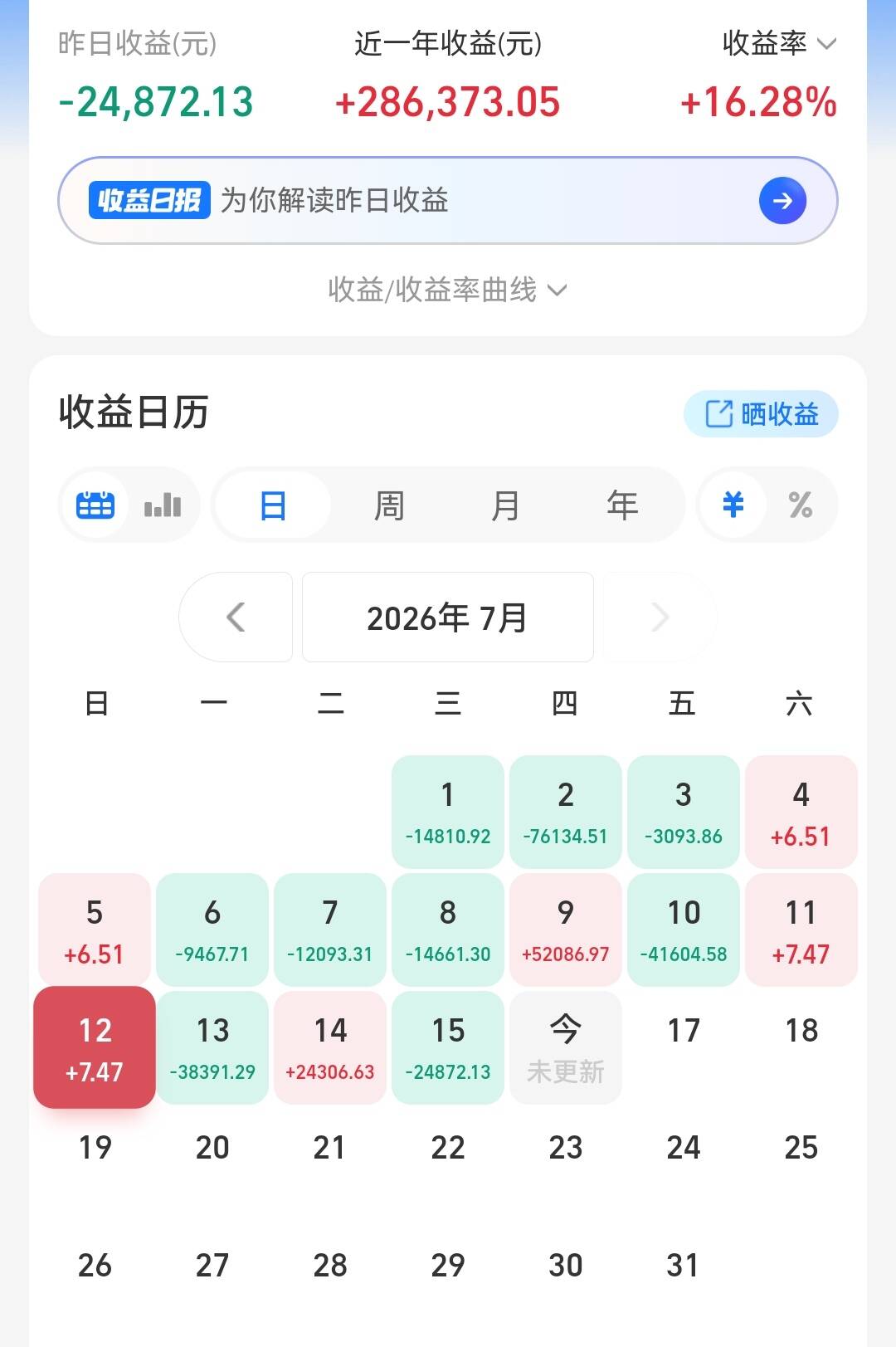Switch to 年 tab

point(621,505)
